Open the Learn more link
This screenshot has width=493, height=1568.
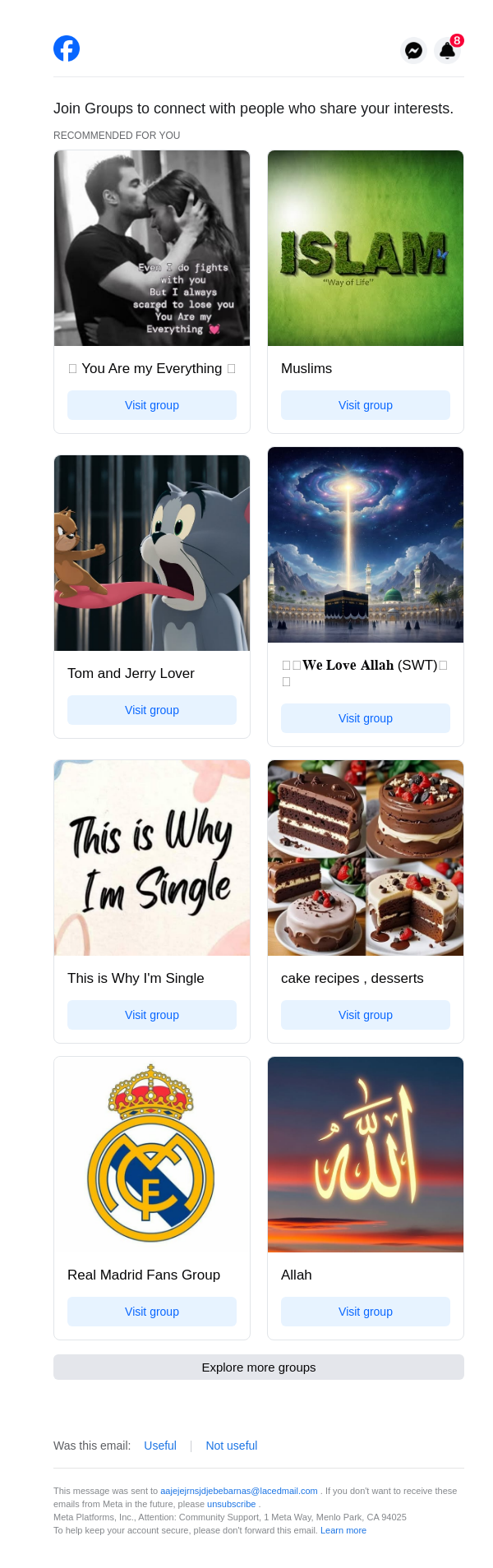(x=343, y=1530)
